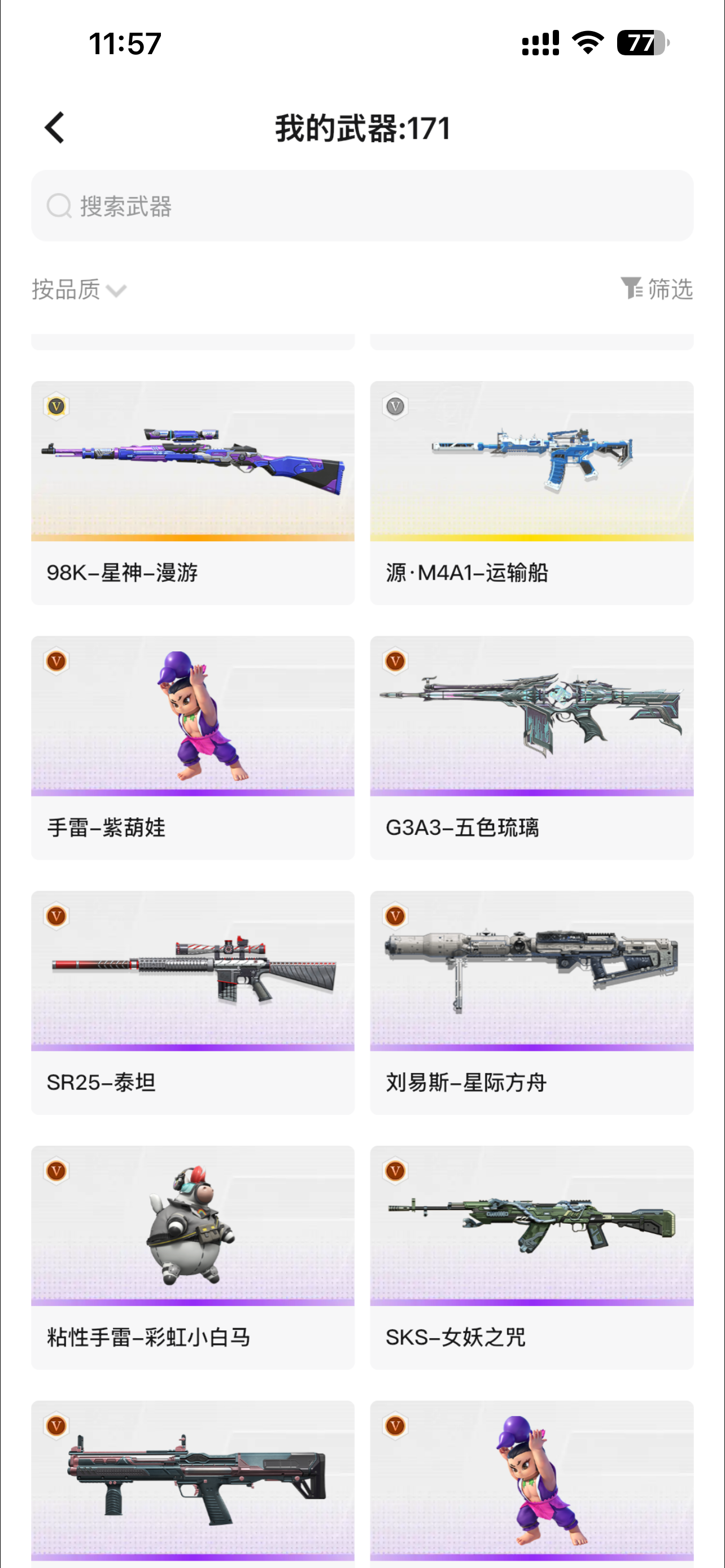Image resolution: width=725 pixels, height=1568 pixels.
Task: Go back using the top-left arrow
Action: 55,128
